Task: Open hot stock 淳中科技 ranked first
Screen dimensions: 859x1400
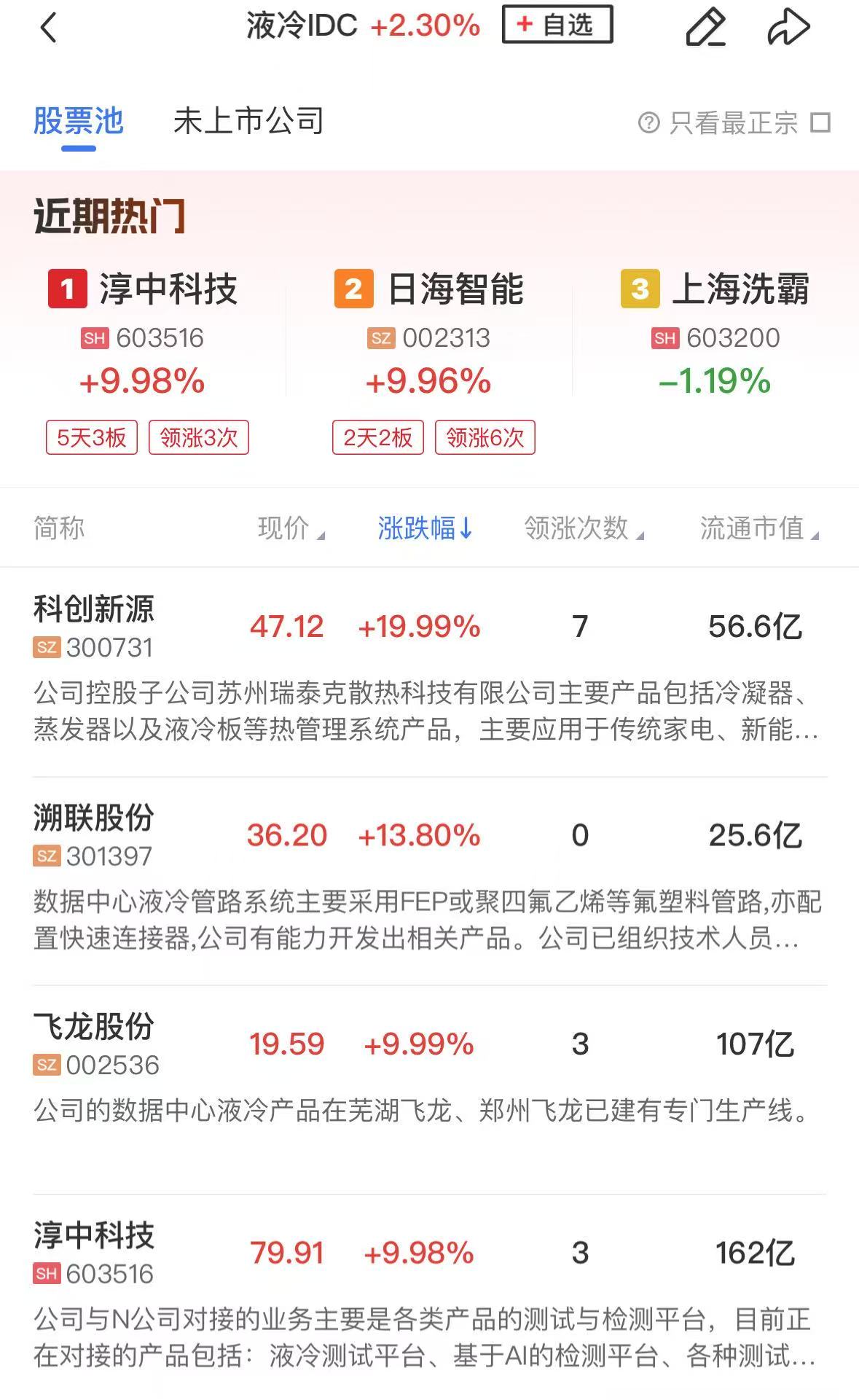Action: [x=144, y=332]
